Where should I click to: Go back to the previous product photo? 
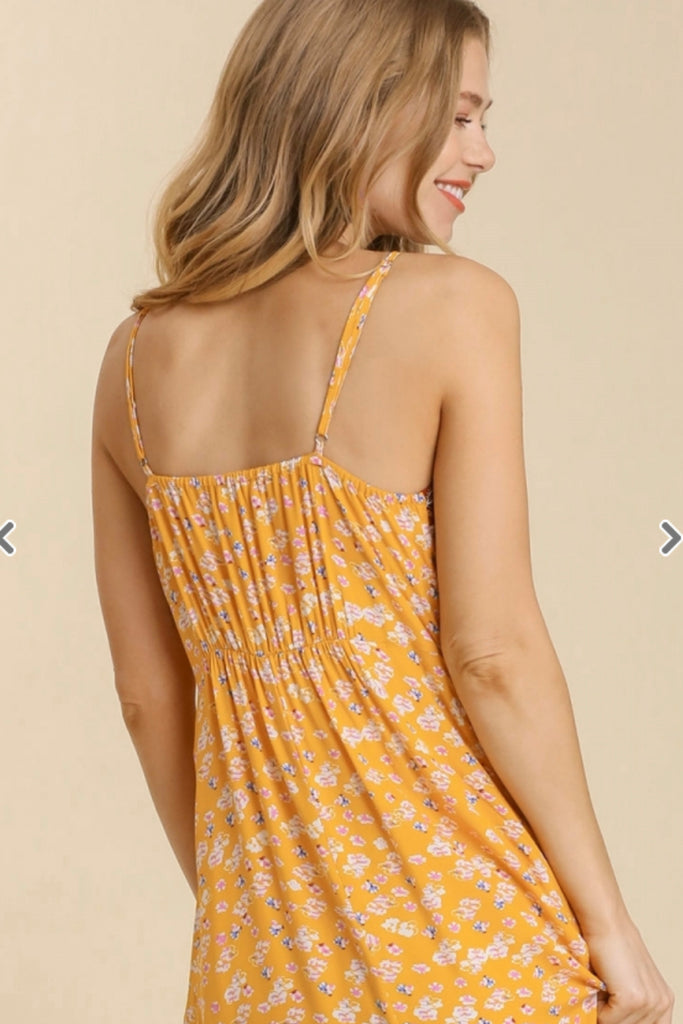(7, 538)
